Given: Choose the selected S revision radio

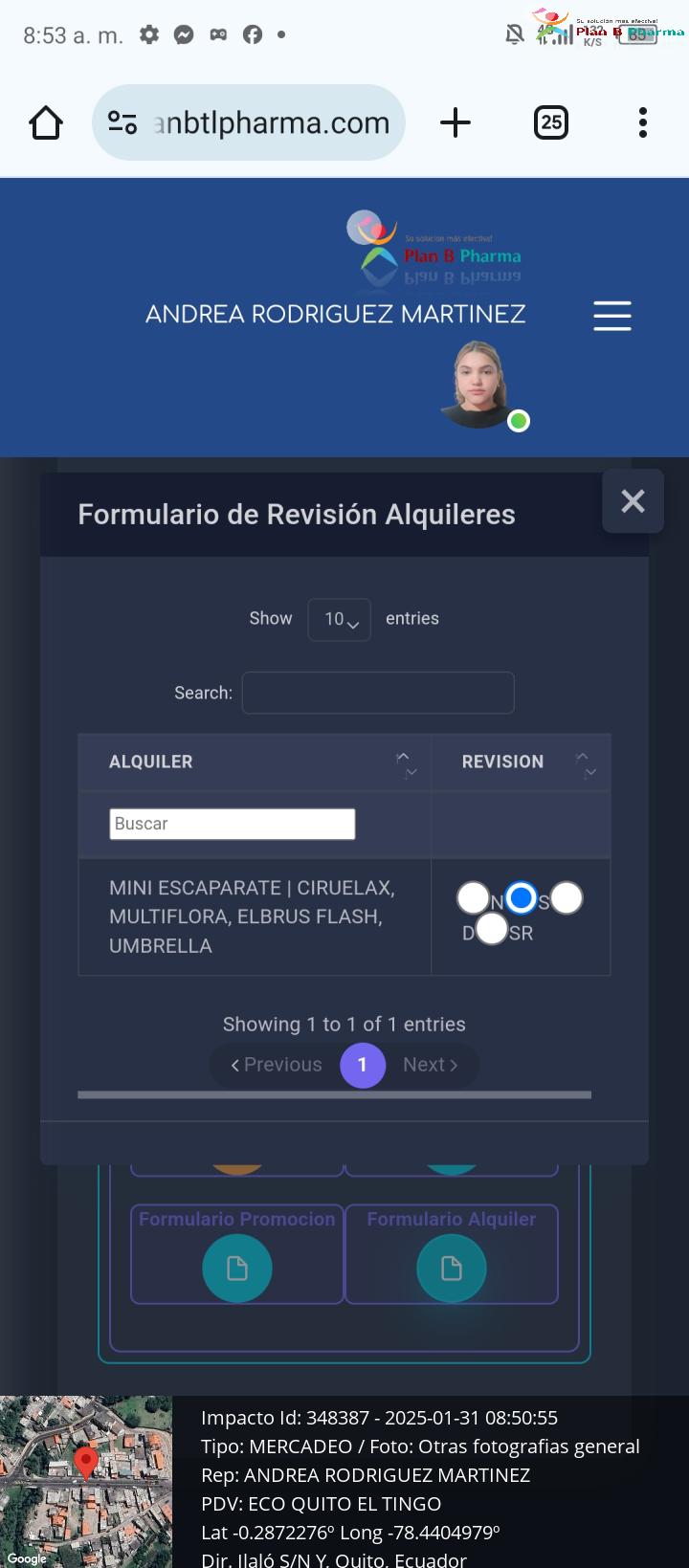Looking at the screenshot, I should 521,898.
